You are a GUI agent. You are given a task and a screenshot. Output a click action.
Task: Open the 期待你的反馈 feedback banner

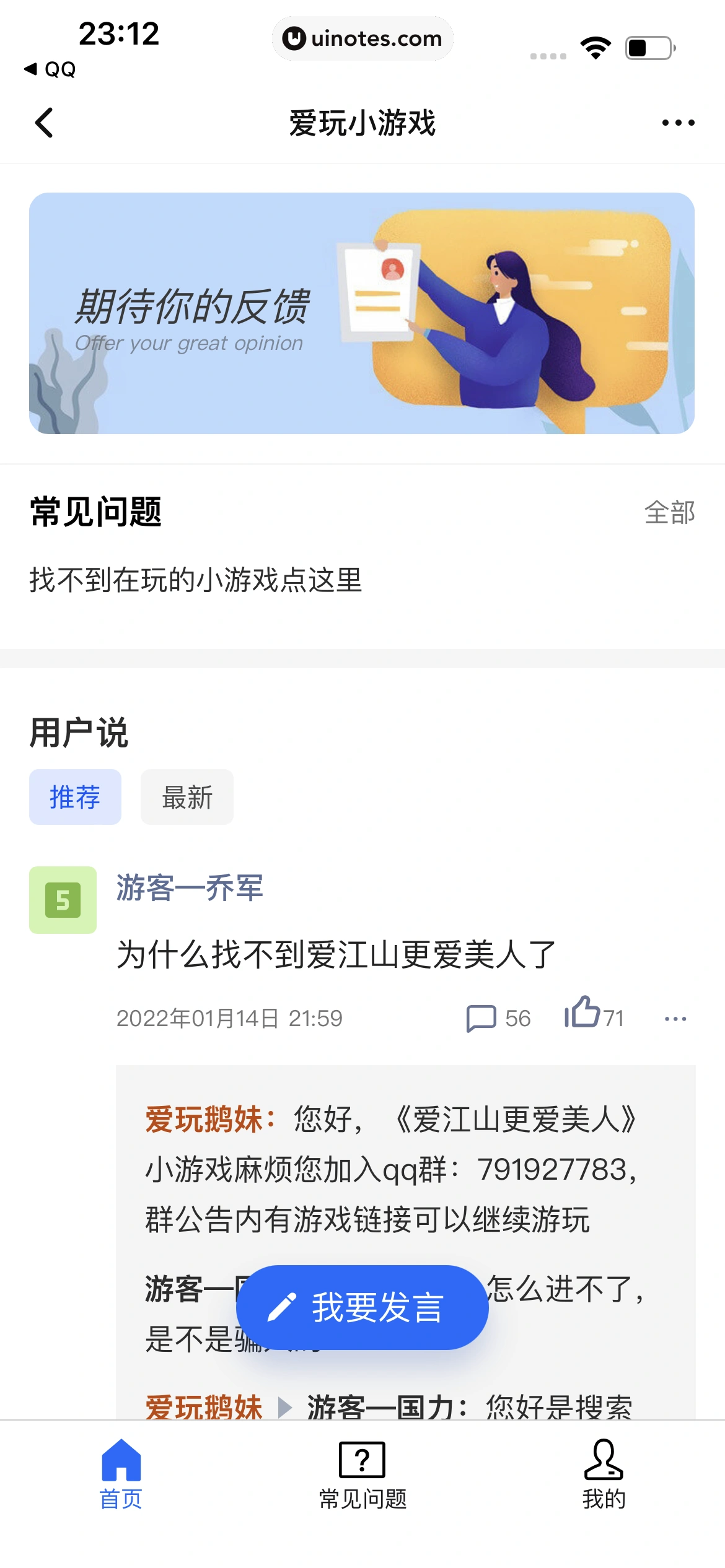point(362,313)
